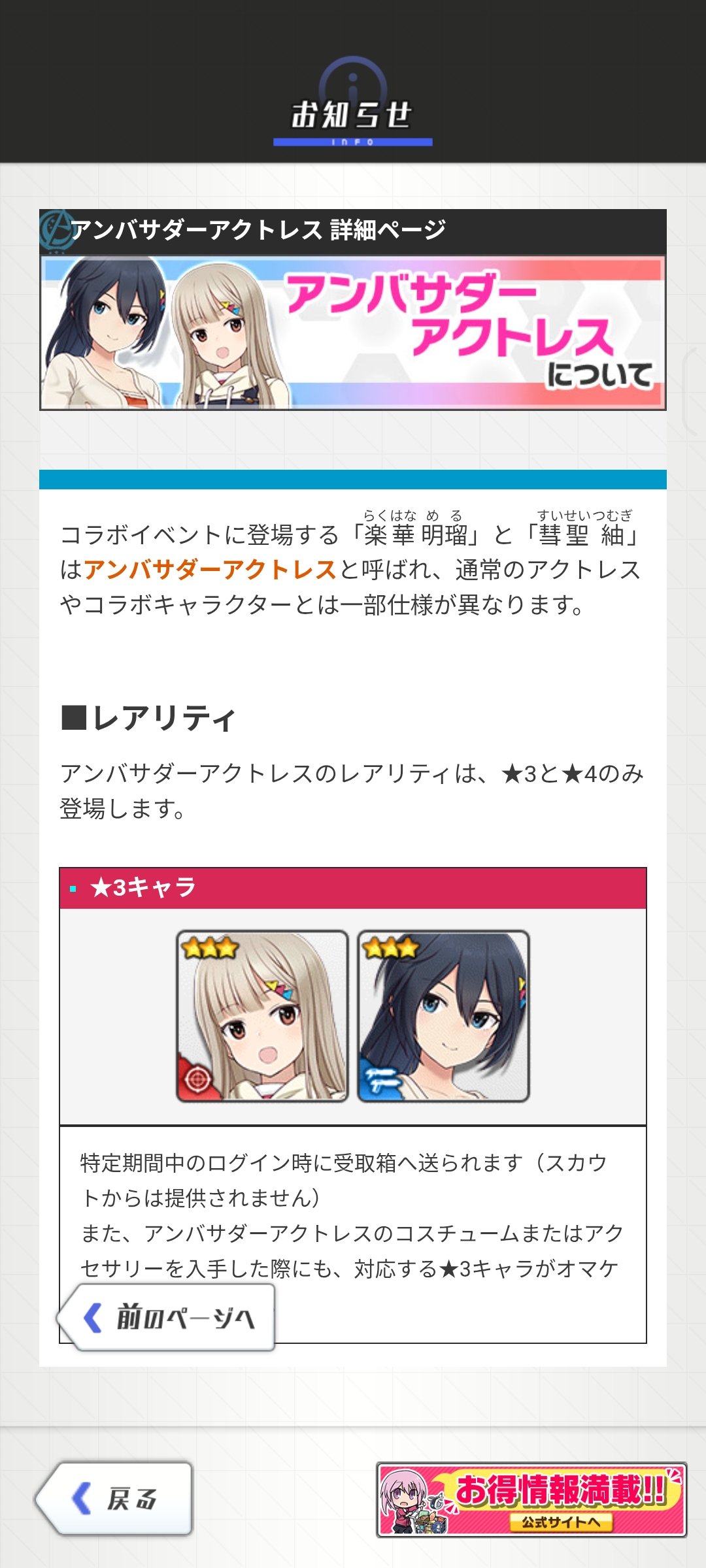The image size is (706, 1568).
Task: Go to previous page with 前のページへ
Action: (169, 1316)
